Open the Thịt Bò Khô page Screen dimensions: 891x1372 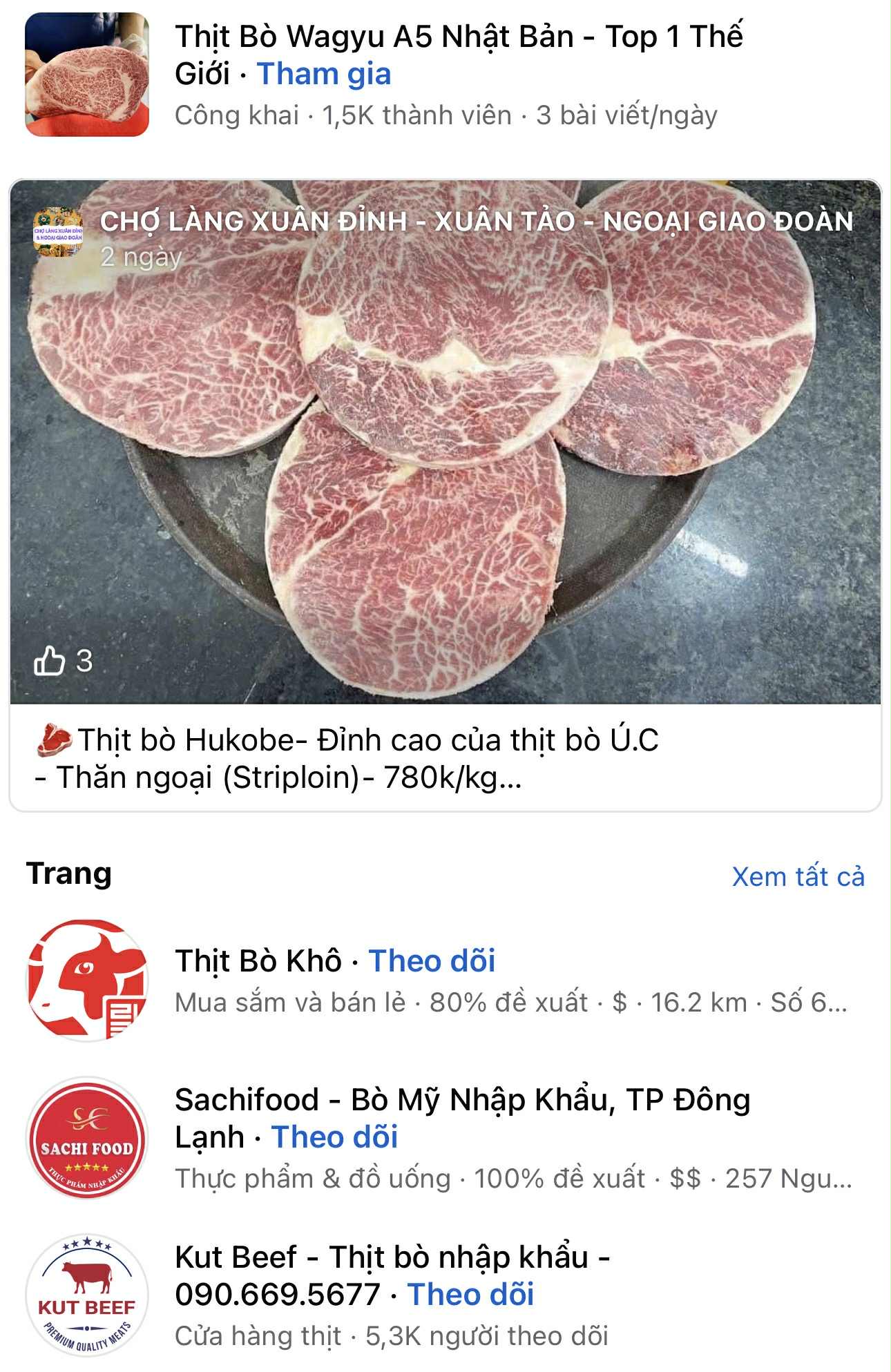pyautogui.click(x=258, y=960)
